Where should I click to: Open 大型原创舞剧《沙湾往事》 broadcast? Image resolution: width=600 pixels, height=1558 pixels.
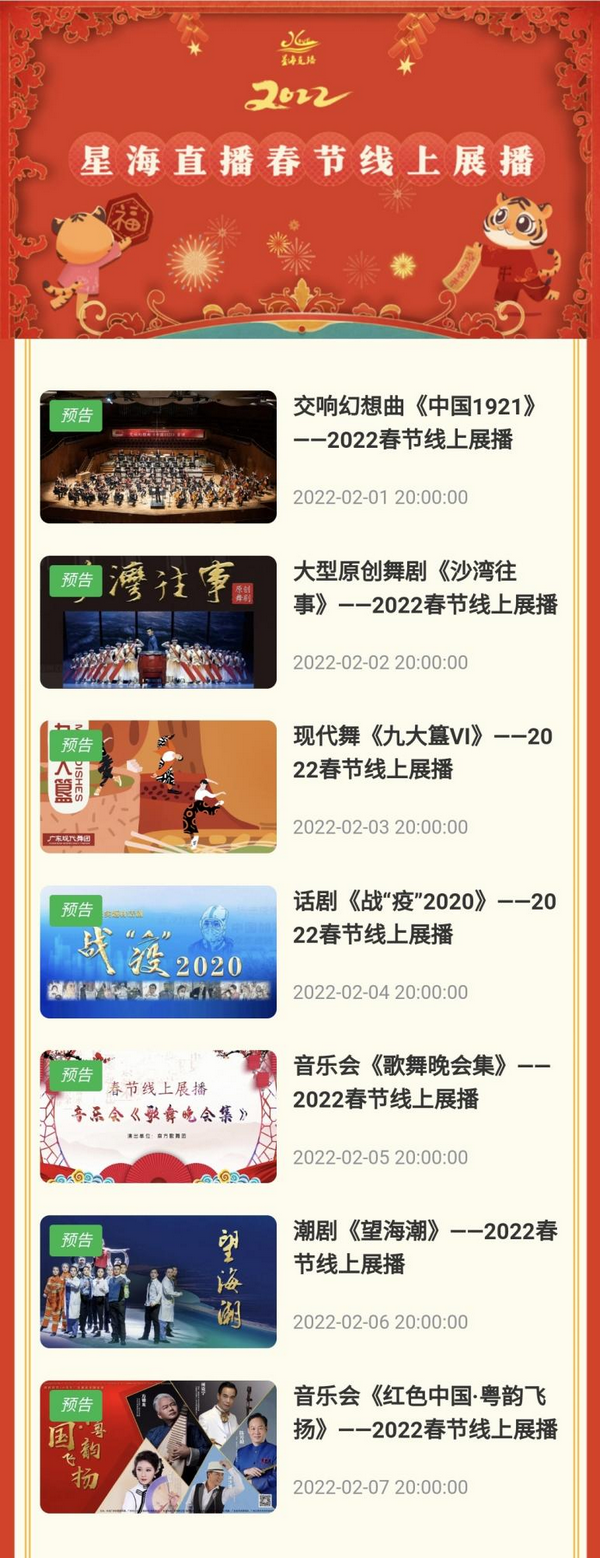coord(424,588)
